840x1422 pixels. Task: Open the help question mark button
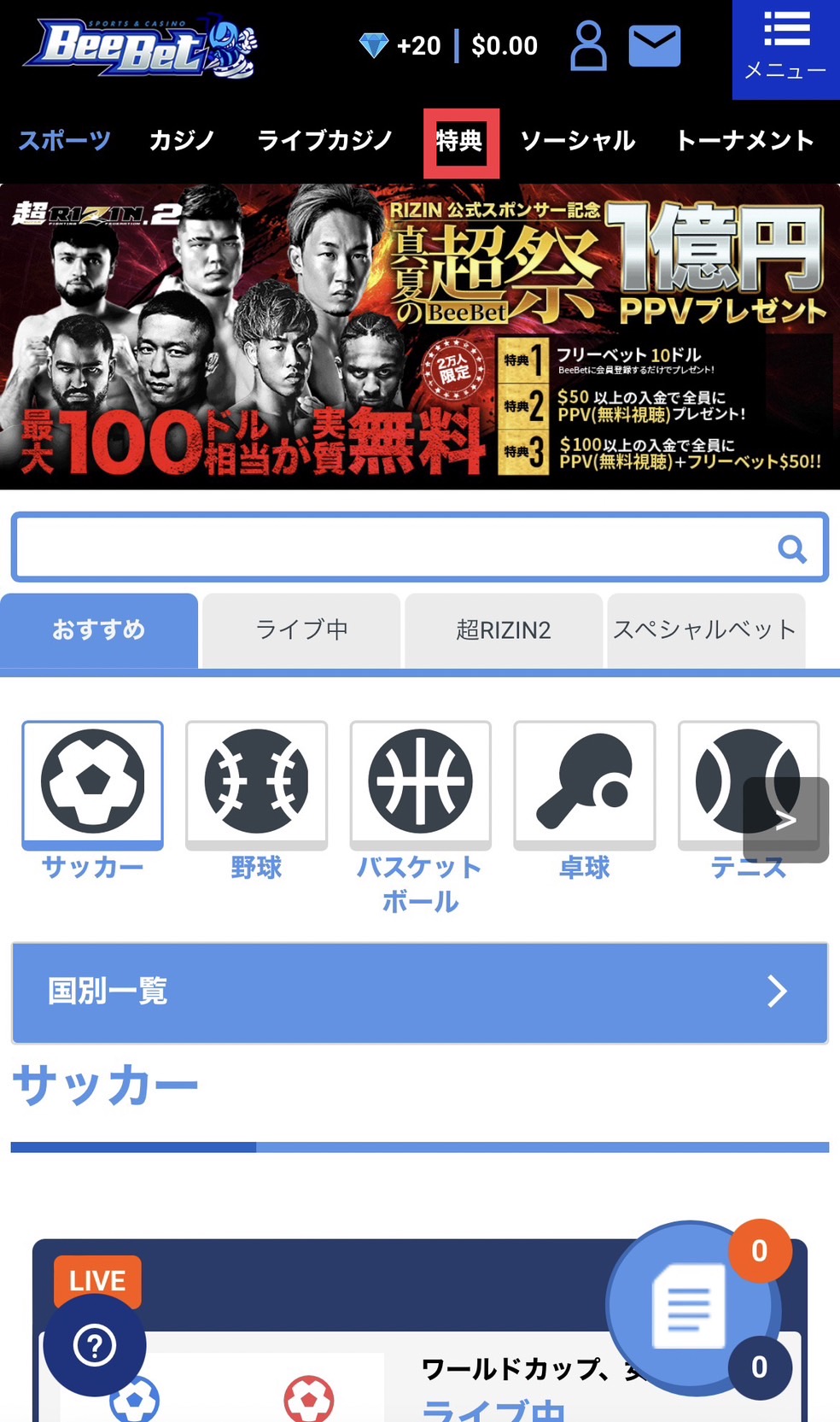tap(95, 1346)
